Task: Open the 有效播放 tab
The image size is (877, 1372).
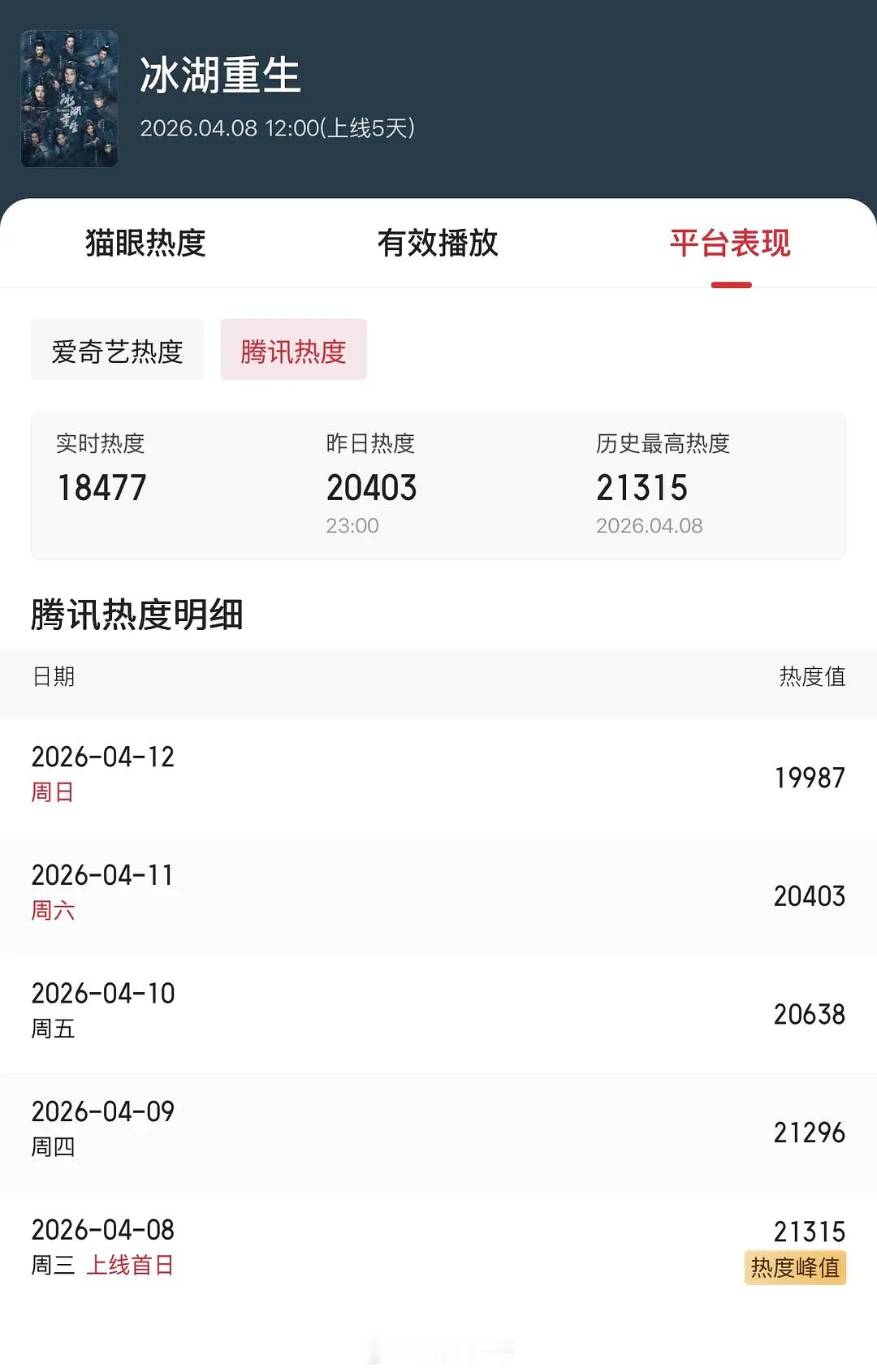Action: [x=438, y=243]
